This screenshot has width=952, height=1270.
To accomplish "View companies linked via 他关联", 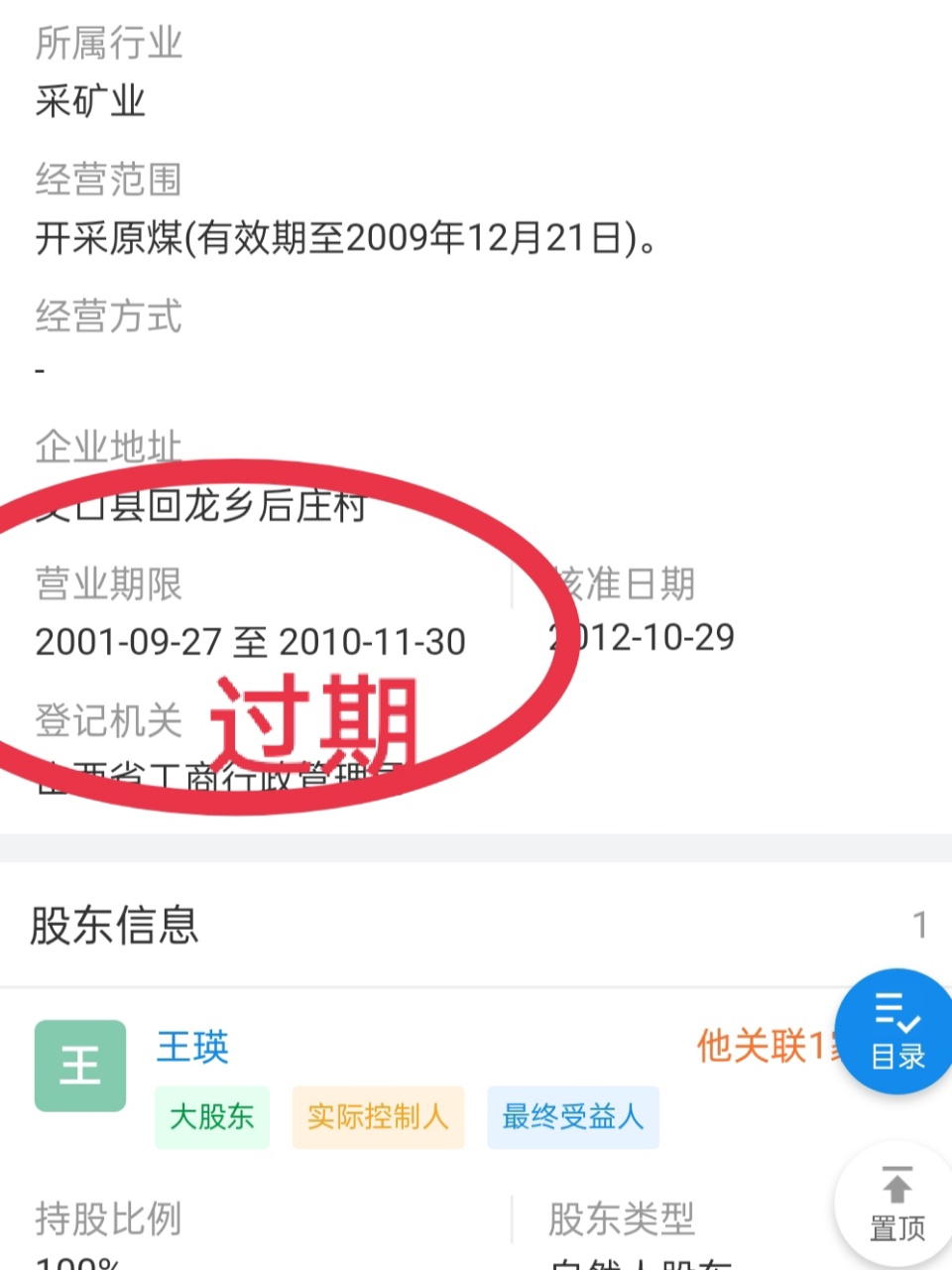I will pos(764,1046).
